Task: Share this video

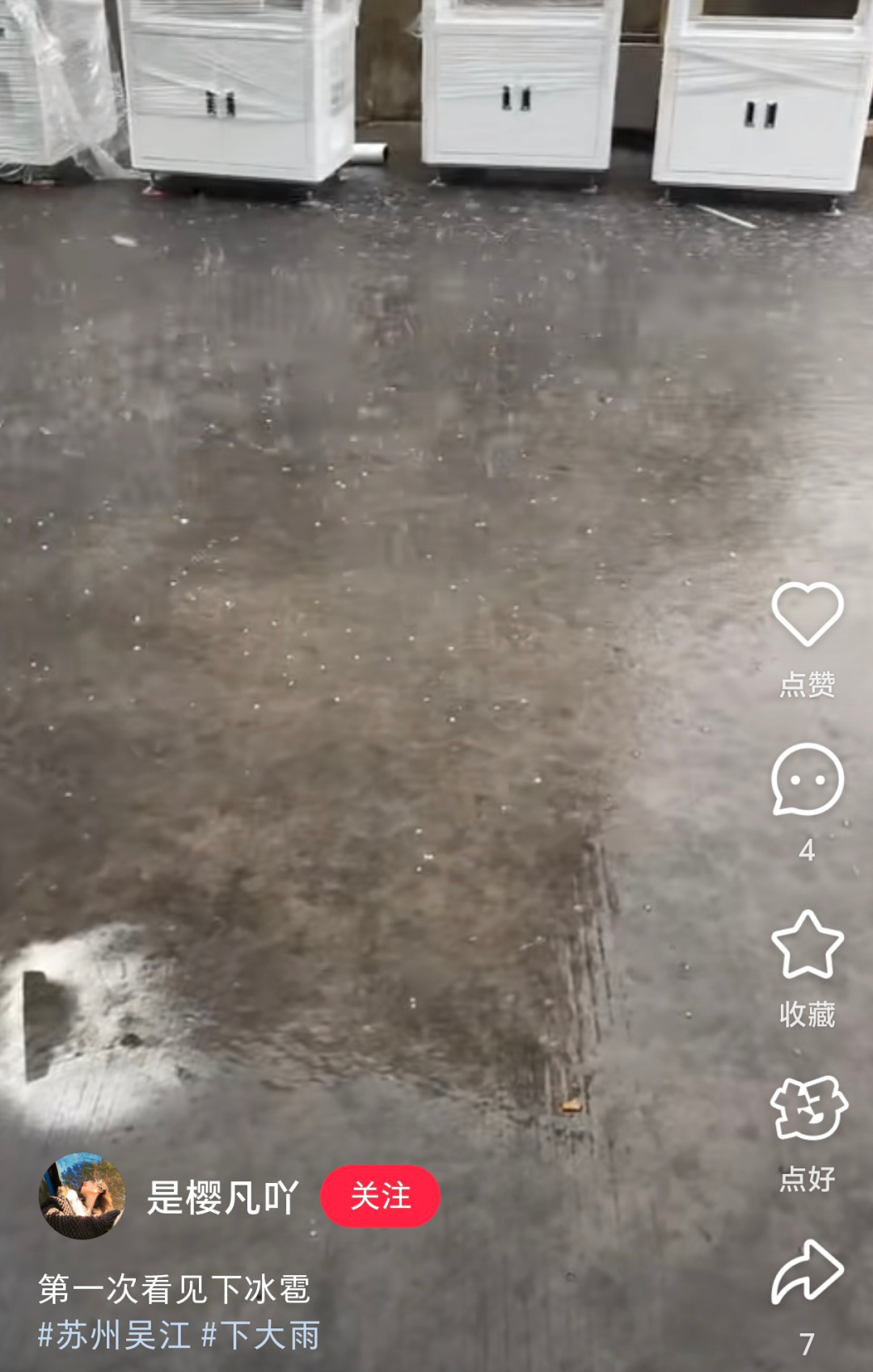Action: (x=807, y=1273)
